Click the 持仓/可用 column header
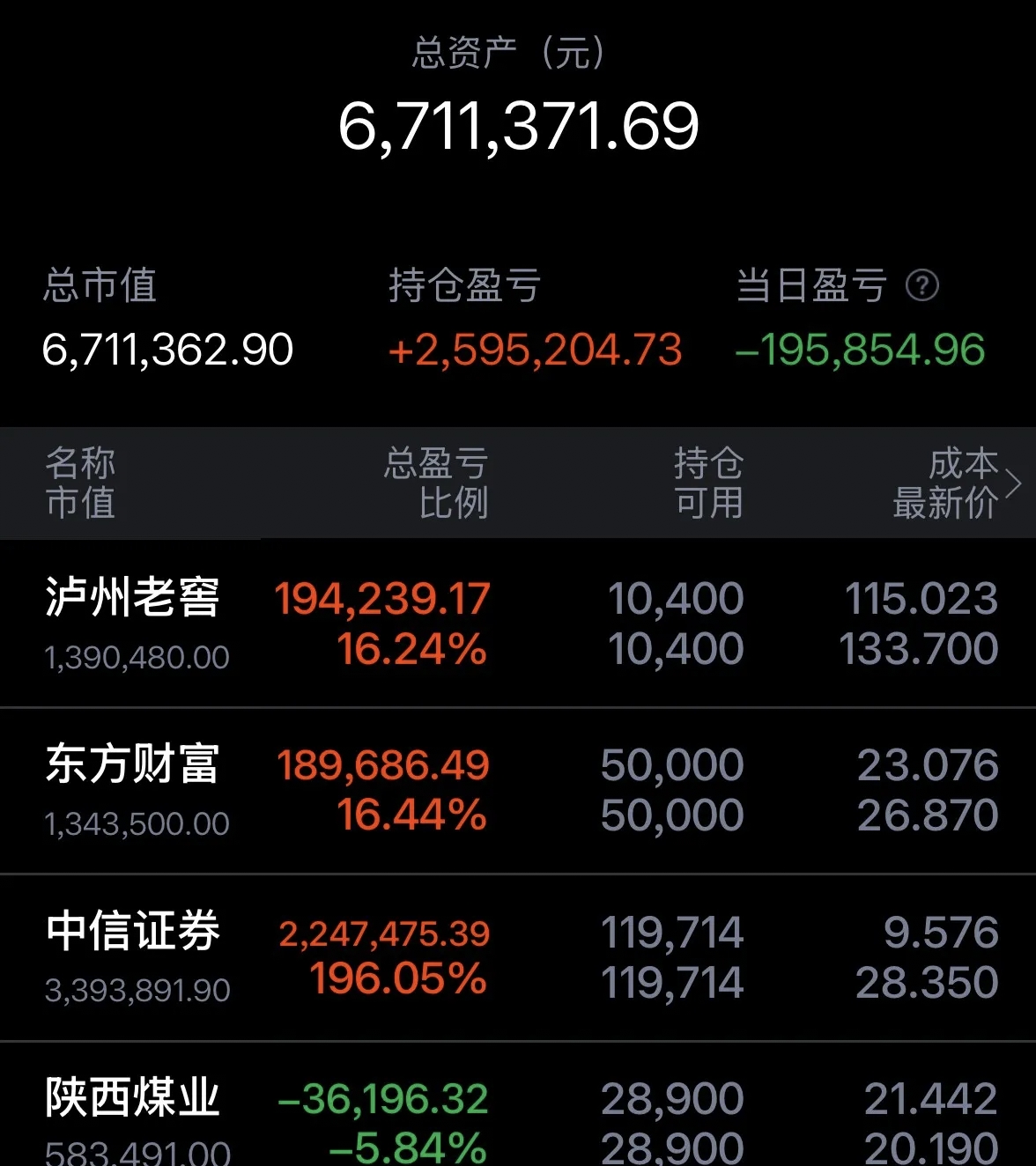 tap(705, 483)
